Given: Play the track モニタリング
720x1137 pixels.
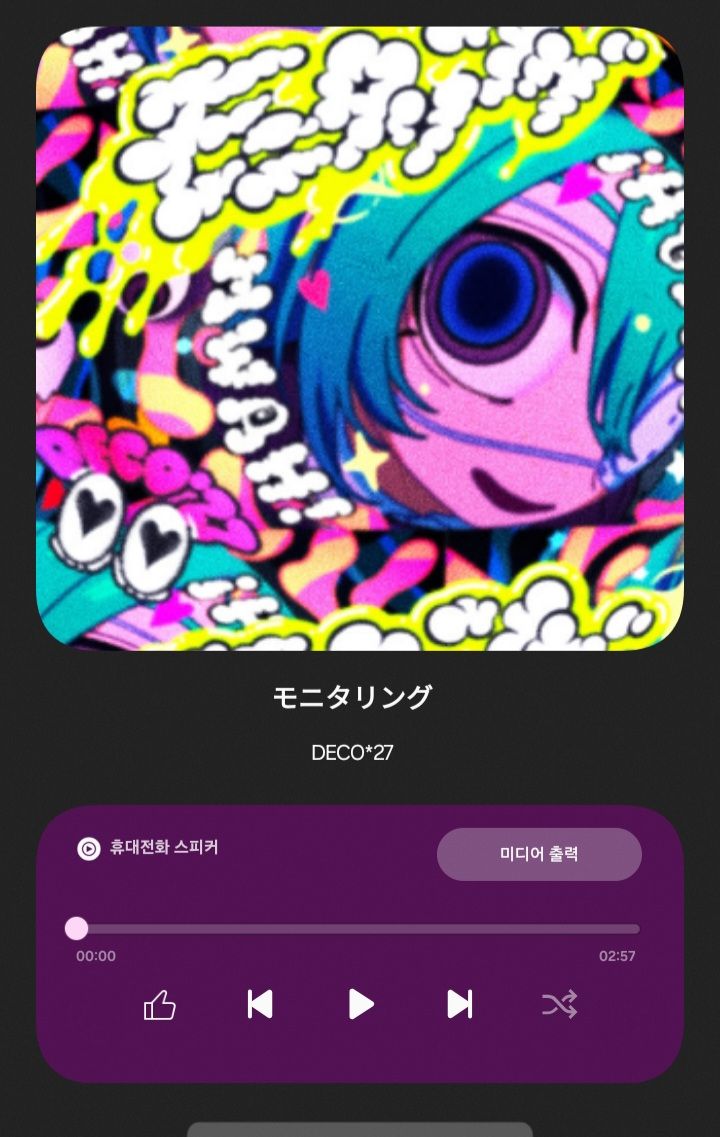Looking at the screenshot, I should (x=360, y=1004).
